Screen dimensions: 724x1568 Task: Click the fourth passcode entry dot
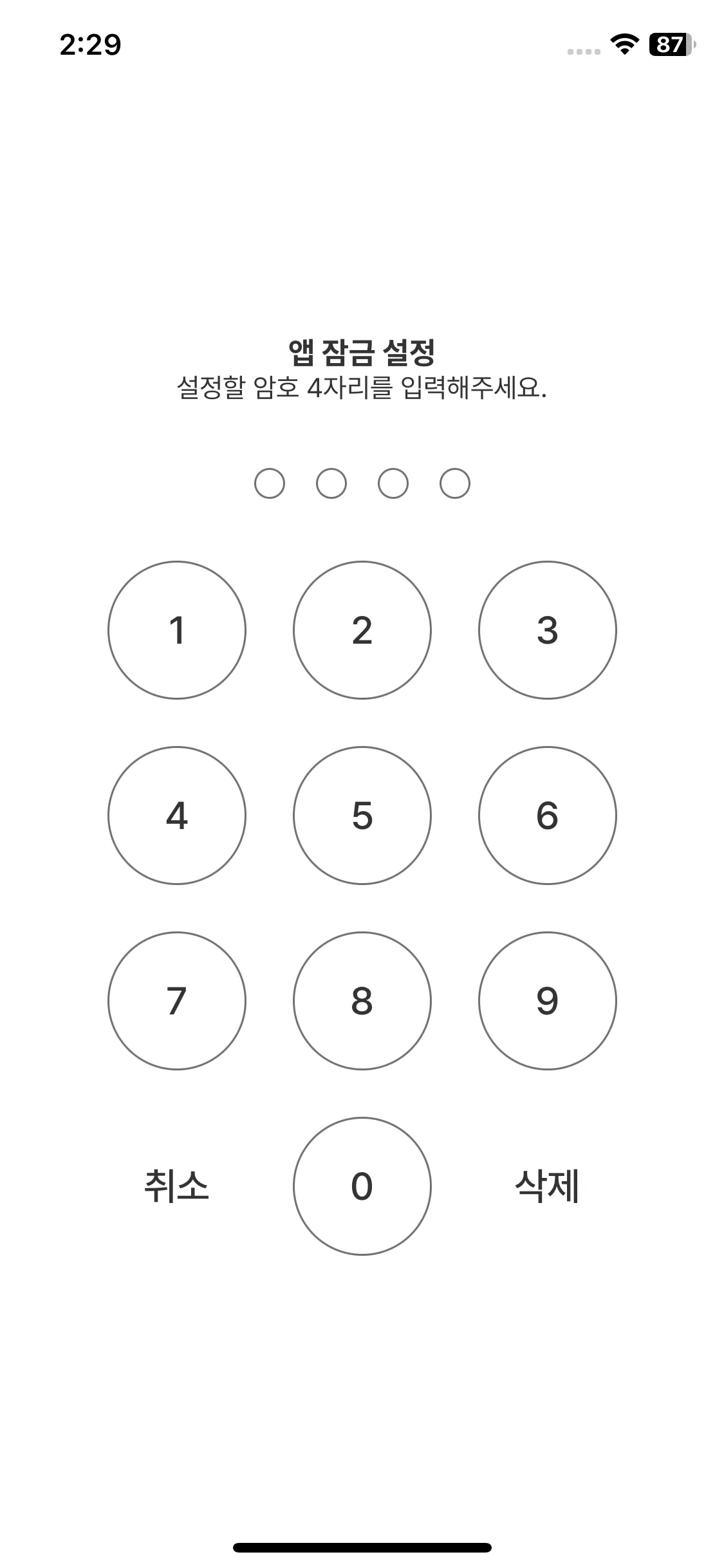tap(454, 483)
